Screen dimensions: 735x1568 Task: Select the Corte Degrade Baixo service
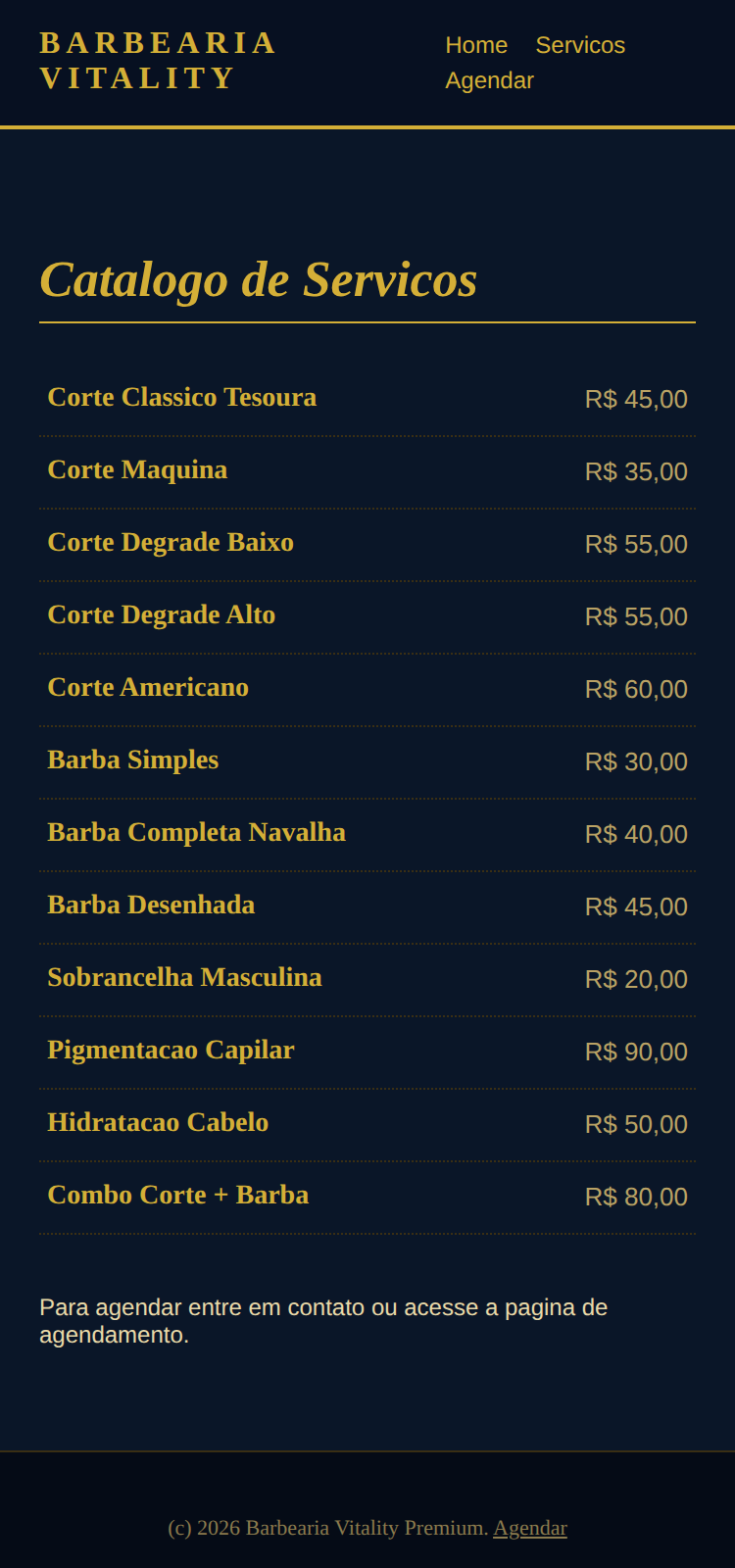[x=171, y=543]
